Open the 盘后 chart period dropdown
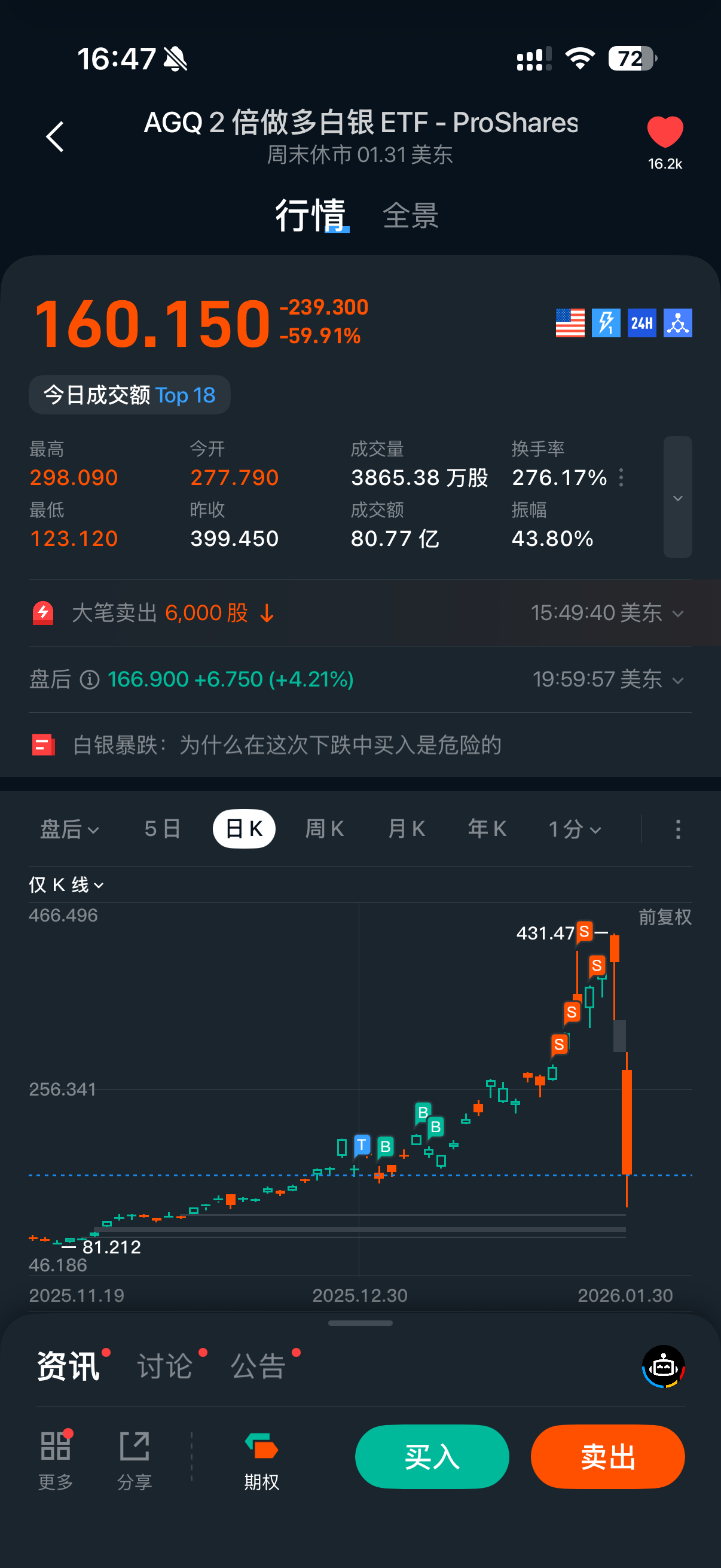Image resolution: width=721 pixels, height=1568 pixels. tap(69, 829)
